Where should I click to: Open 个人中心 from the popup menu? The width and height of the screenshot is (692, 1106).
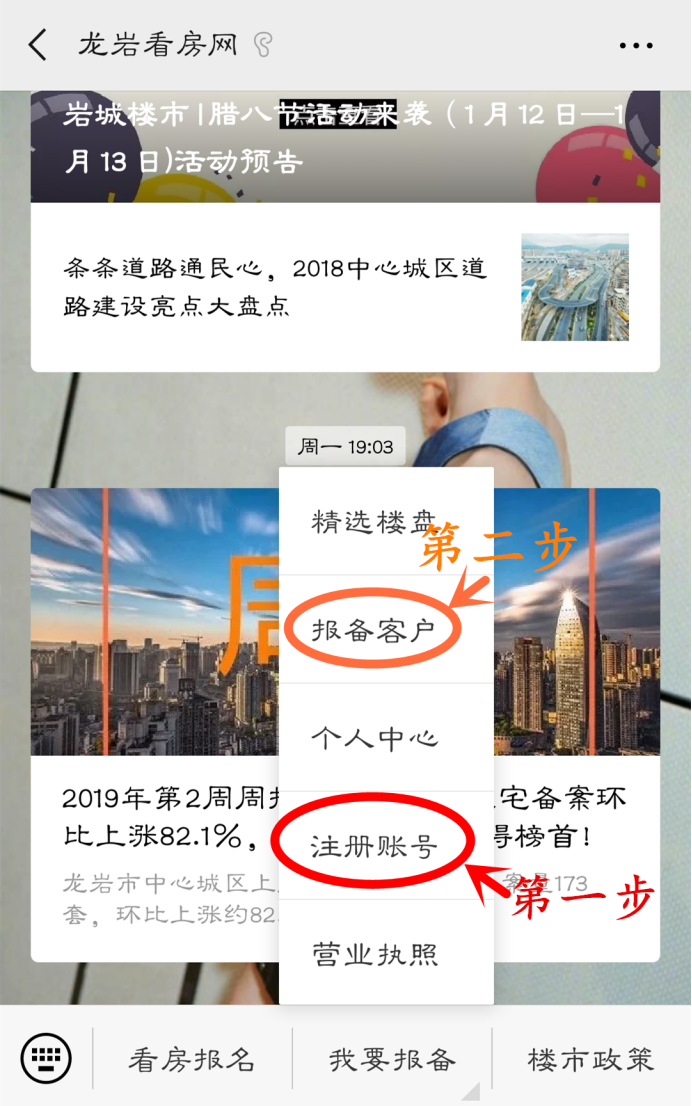(x=375, y=739)
